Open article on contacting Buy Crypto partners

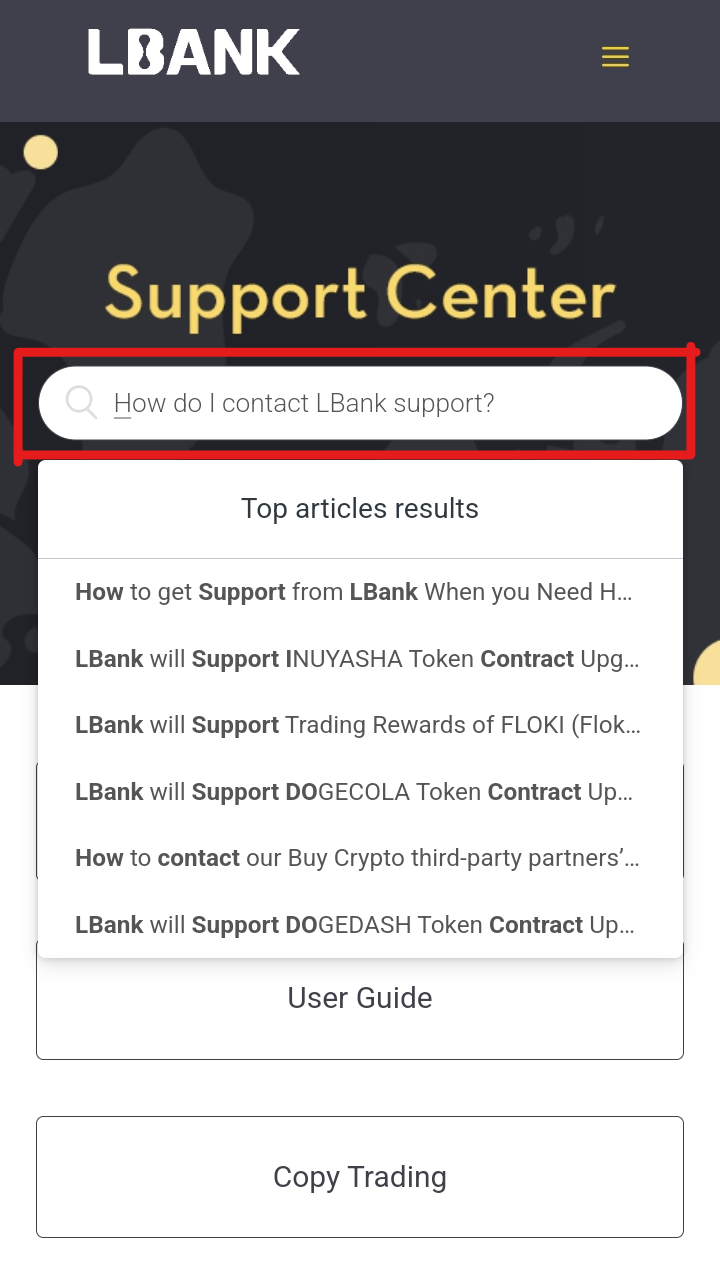pyautogui.click(x=357, y=858)
